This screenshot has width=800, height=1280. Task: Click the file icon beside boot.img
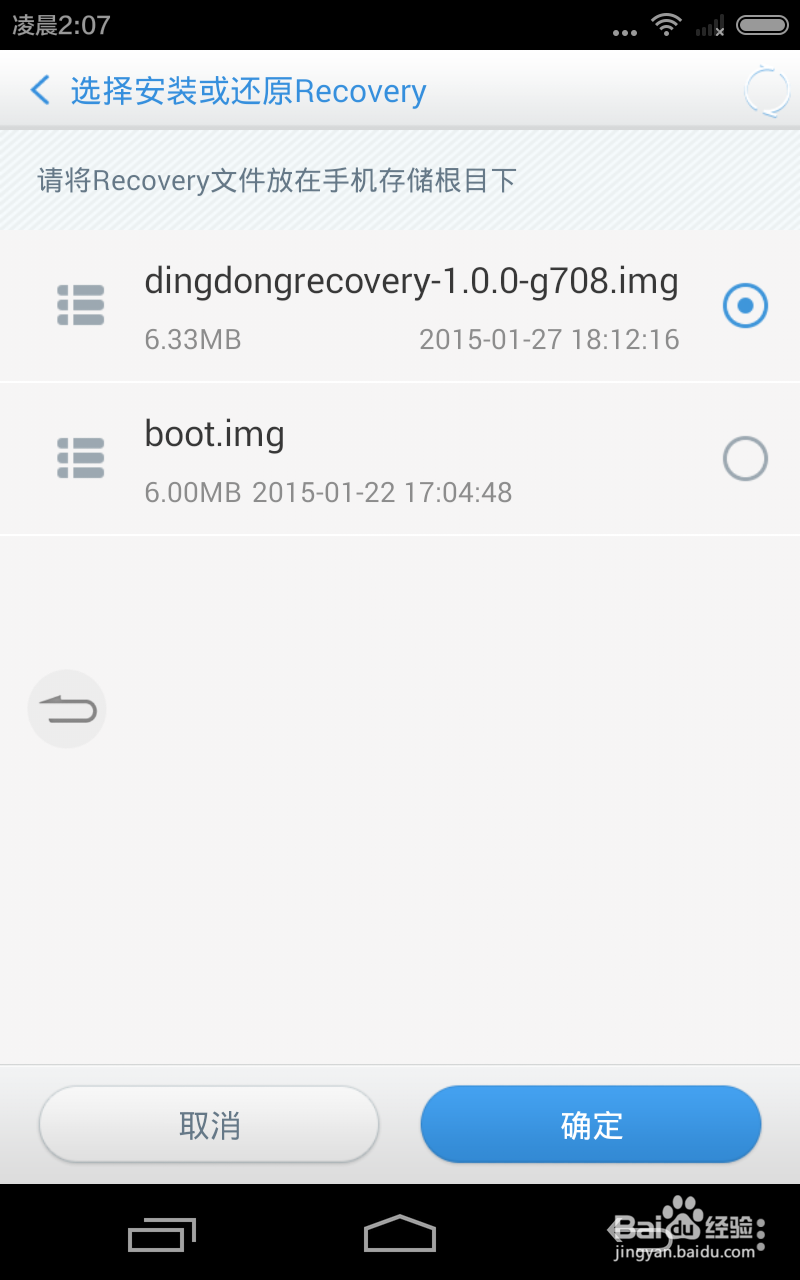80,458
